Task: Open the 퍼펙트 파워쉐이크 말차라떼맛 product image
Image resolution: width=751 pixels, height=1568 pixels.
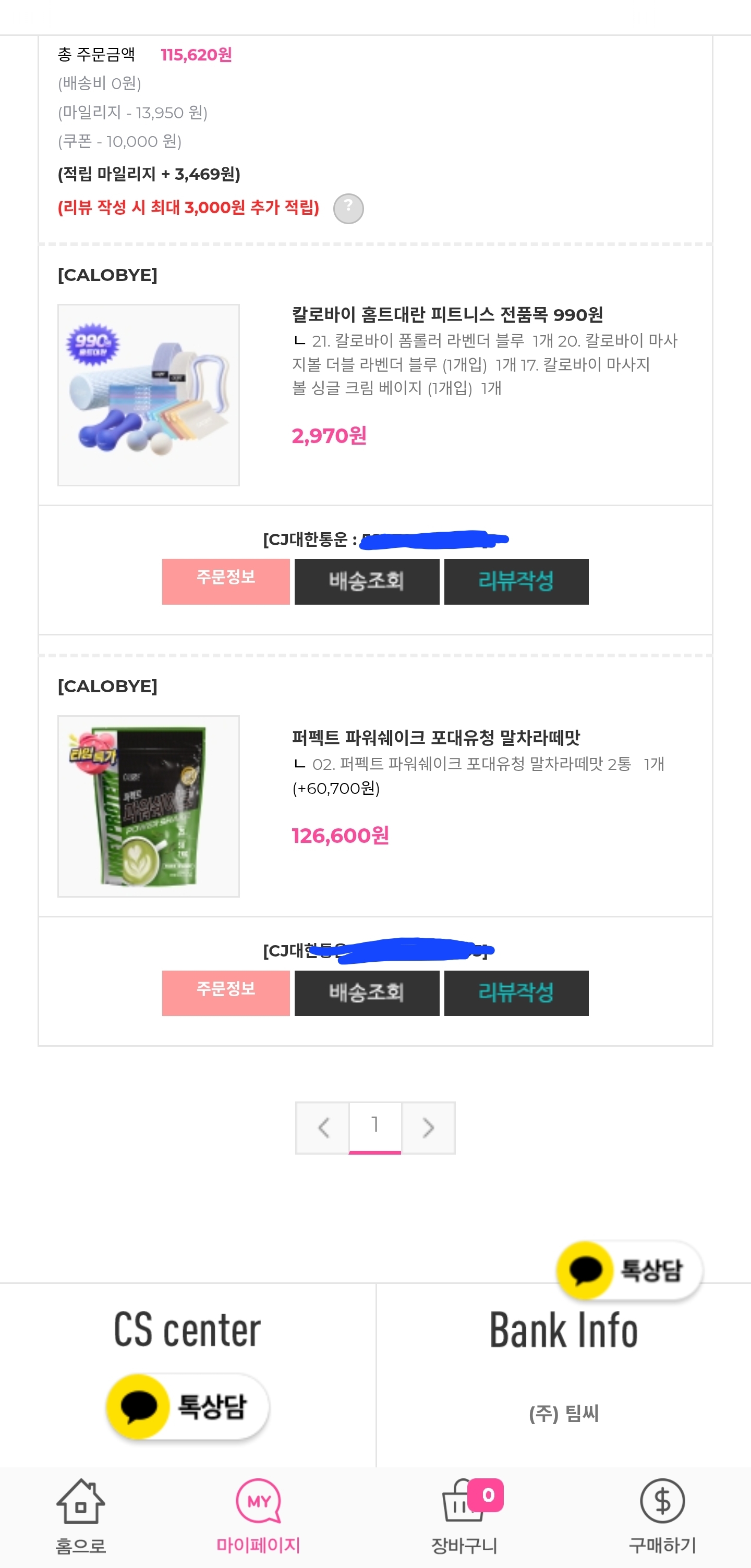Action: click(x=149, y=806)
